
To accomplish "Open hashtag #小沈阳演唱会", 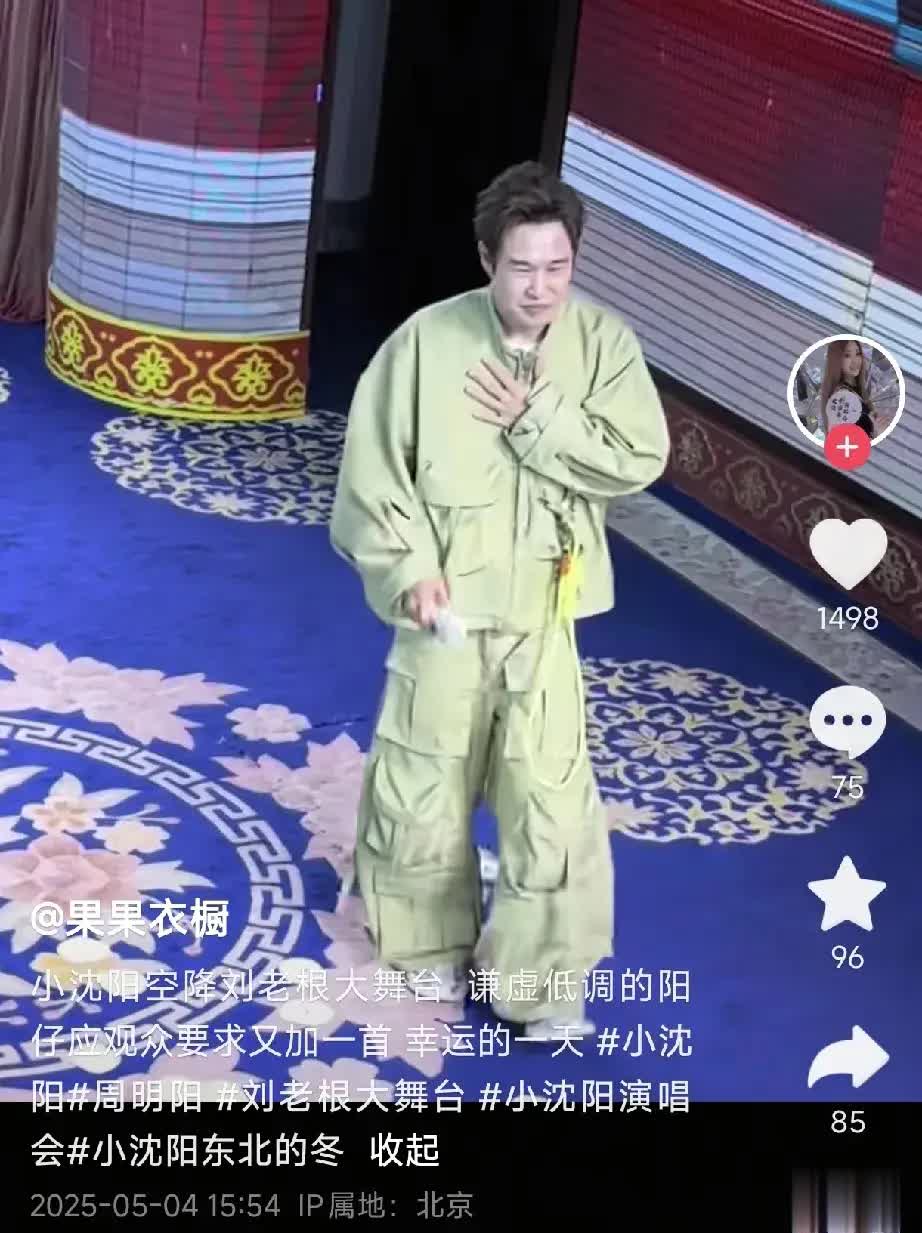I will (x=585, y=1097).
